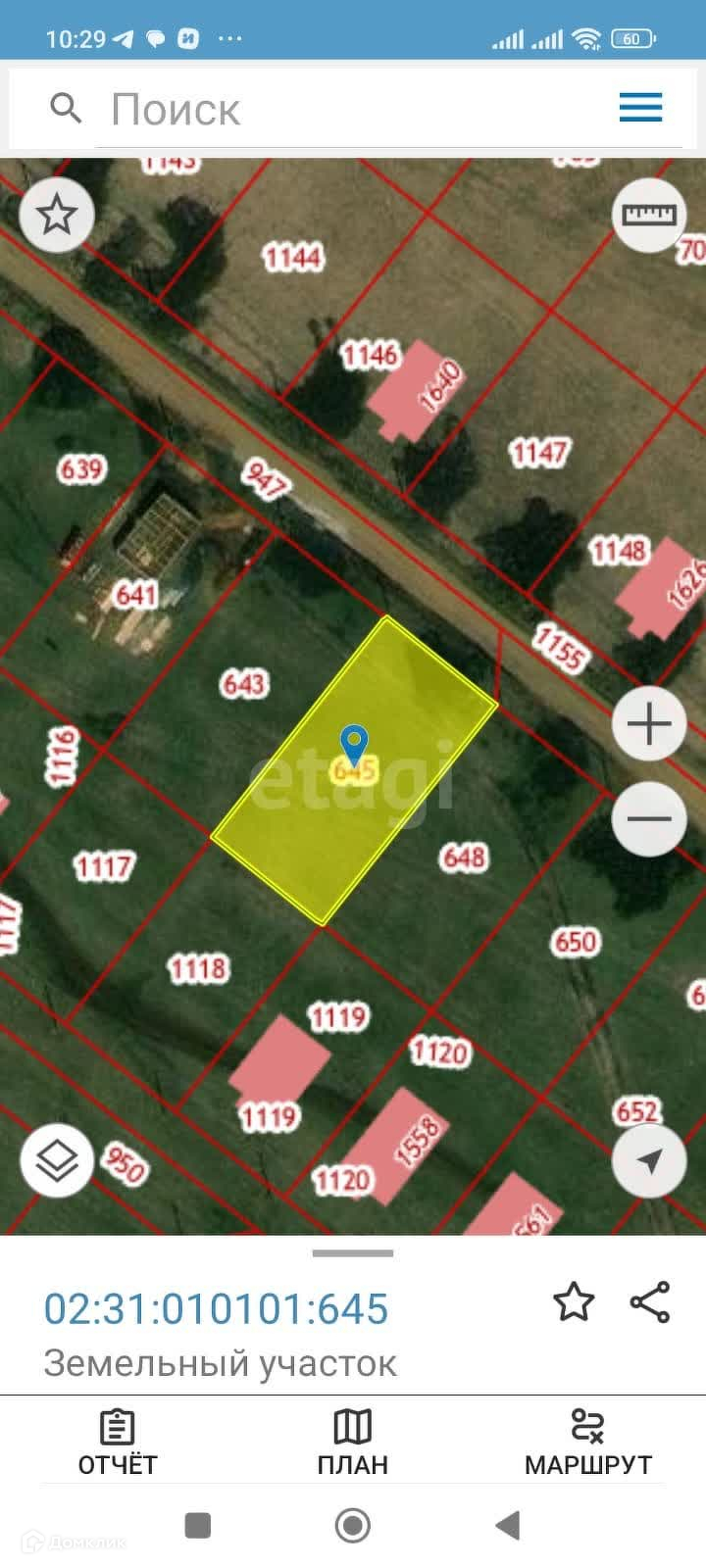
Task: Share the land parcel info
Action: pos(650,1302)
